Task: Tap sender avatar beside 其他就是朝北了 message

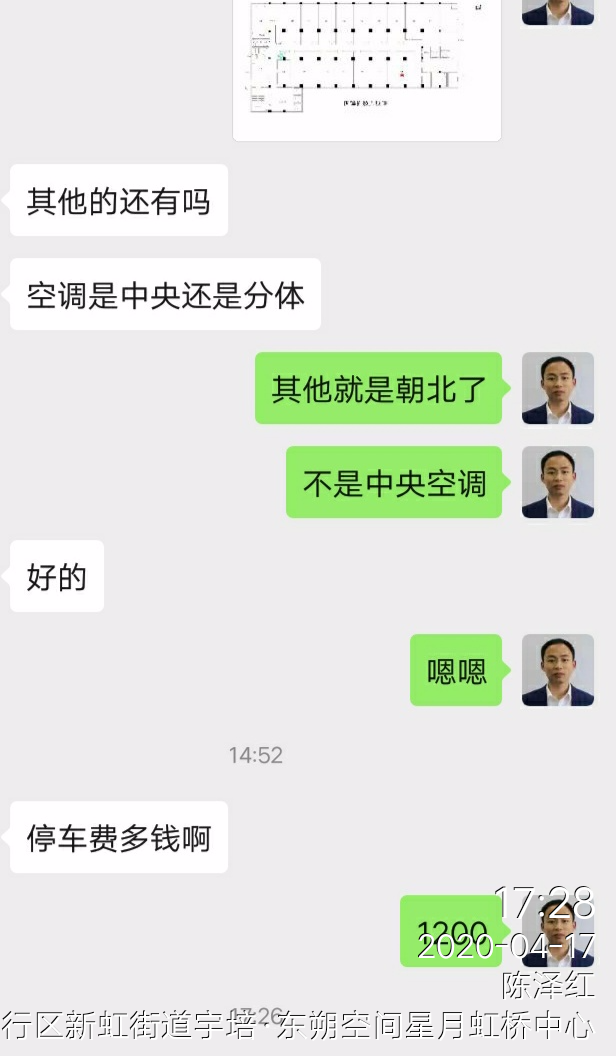Action: click(557, 388)
